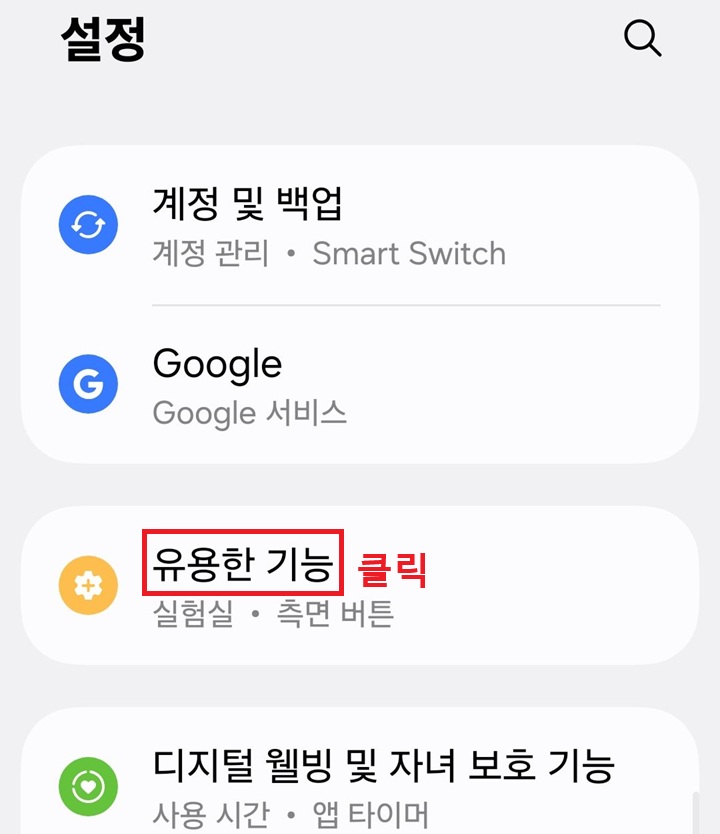Tap the yellow puzzle icon for 유용한 기능

click(x=89, y=585)
